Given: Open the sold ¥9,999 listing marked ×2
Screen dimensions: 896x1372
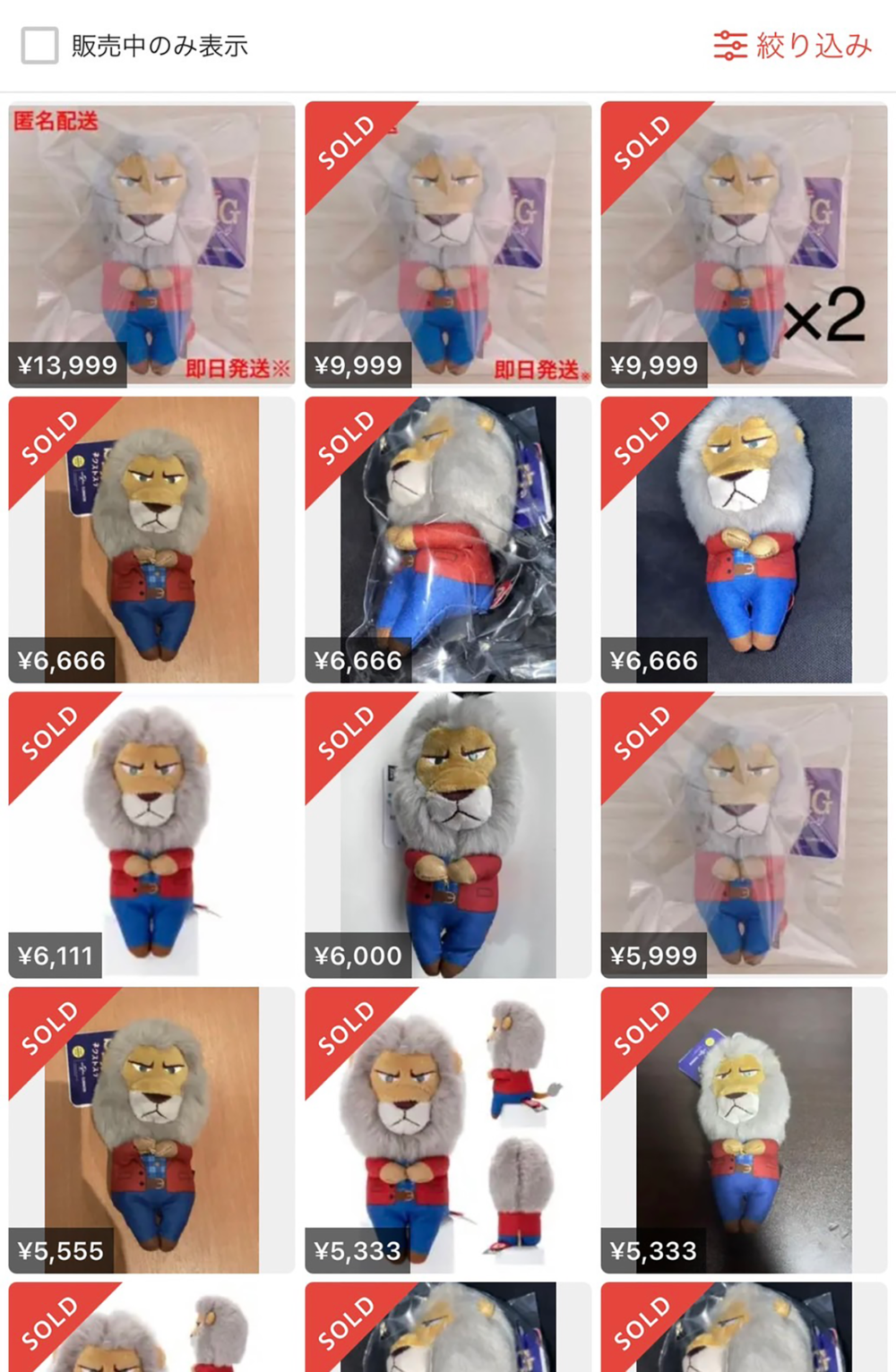Looking at the screenshot, I should 744,244.
